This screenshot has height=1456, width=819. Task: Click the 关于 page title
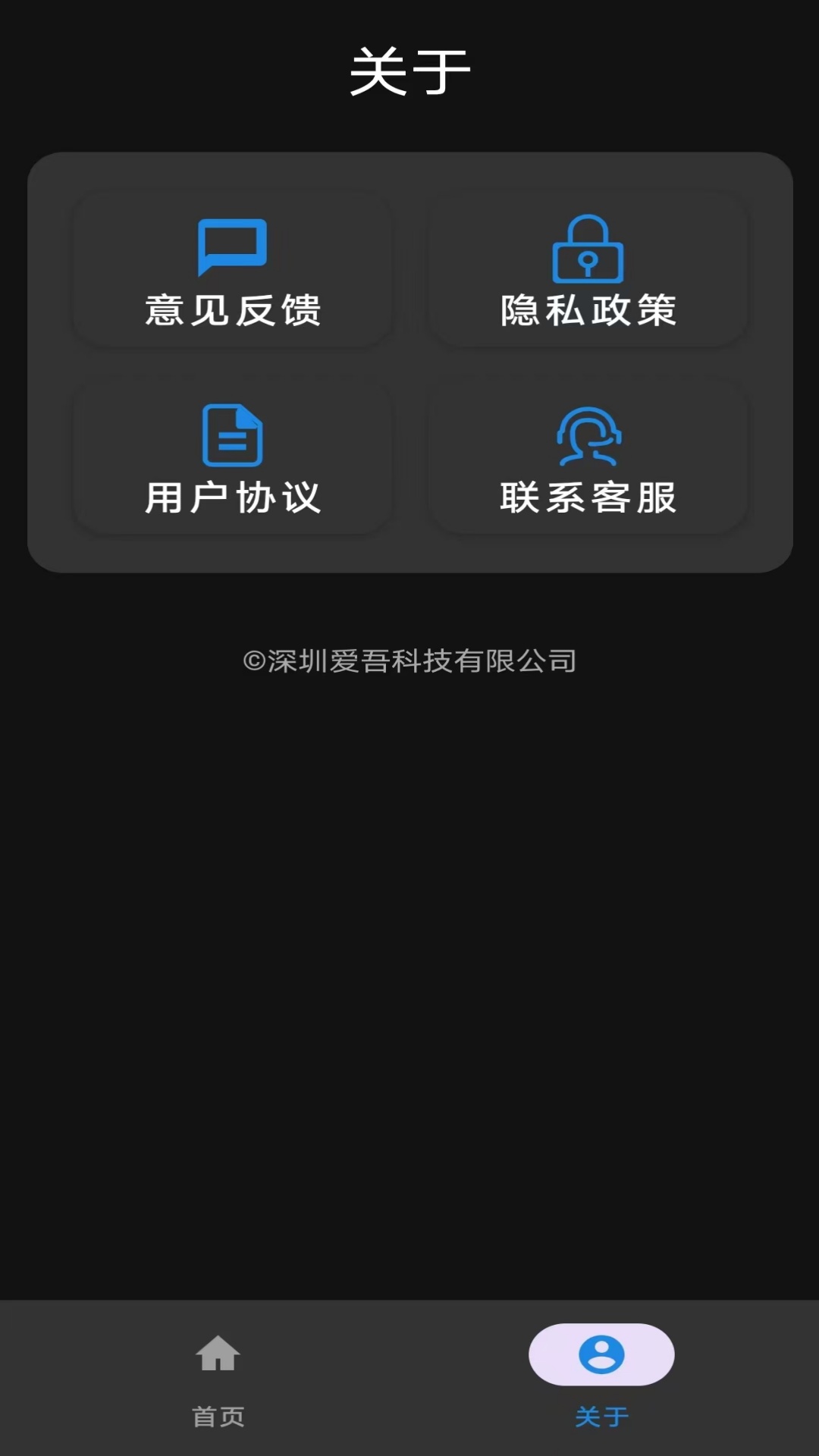pos(409,68)
